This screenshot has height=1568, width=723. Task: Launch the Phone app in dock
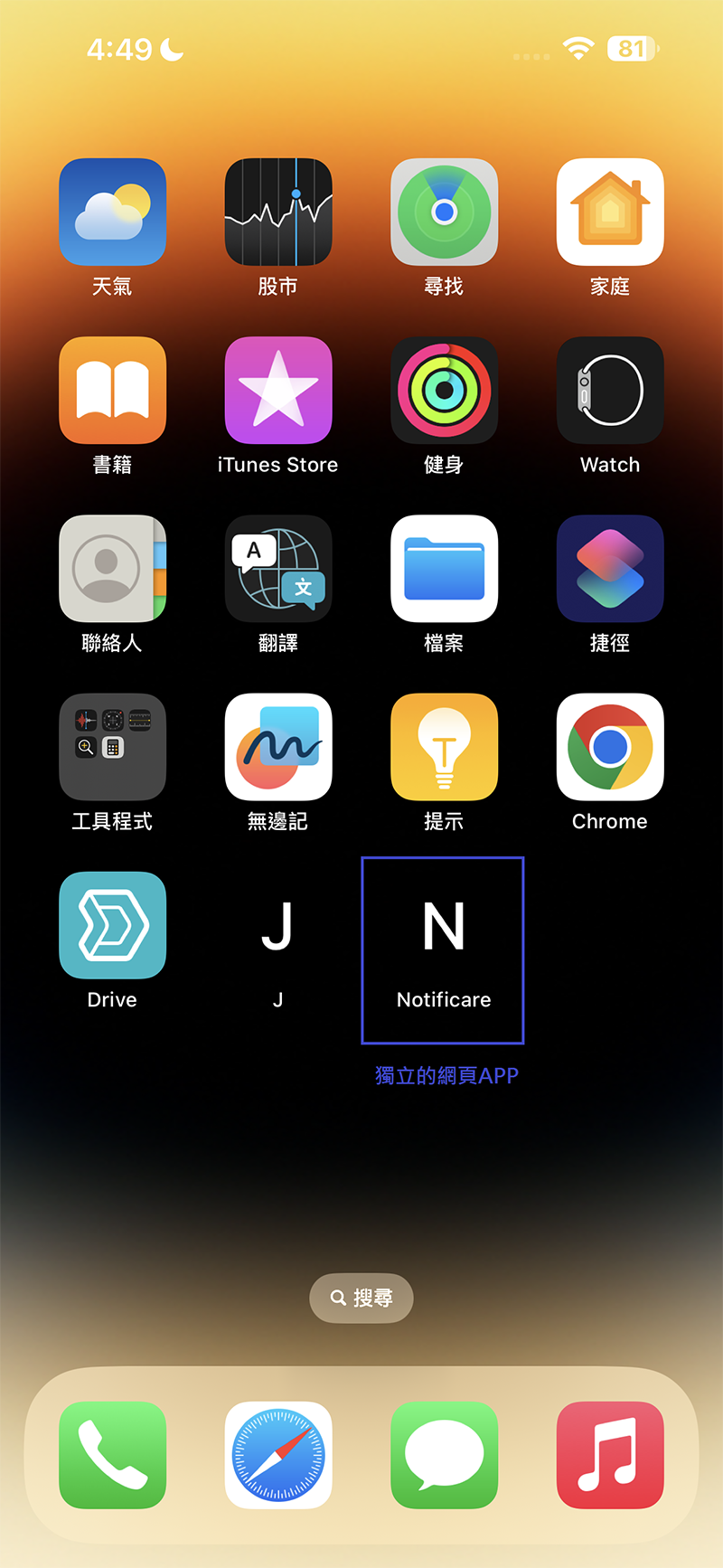(x=112, y=1455)
